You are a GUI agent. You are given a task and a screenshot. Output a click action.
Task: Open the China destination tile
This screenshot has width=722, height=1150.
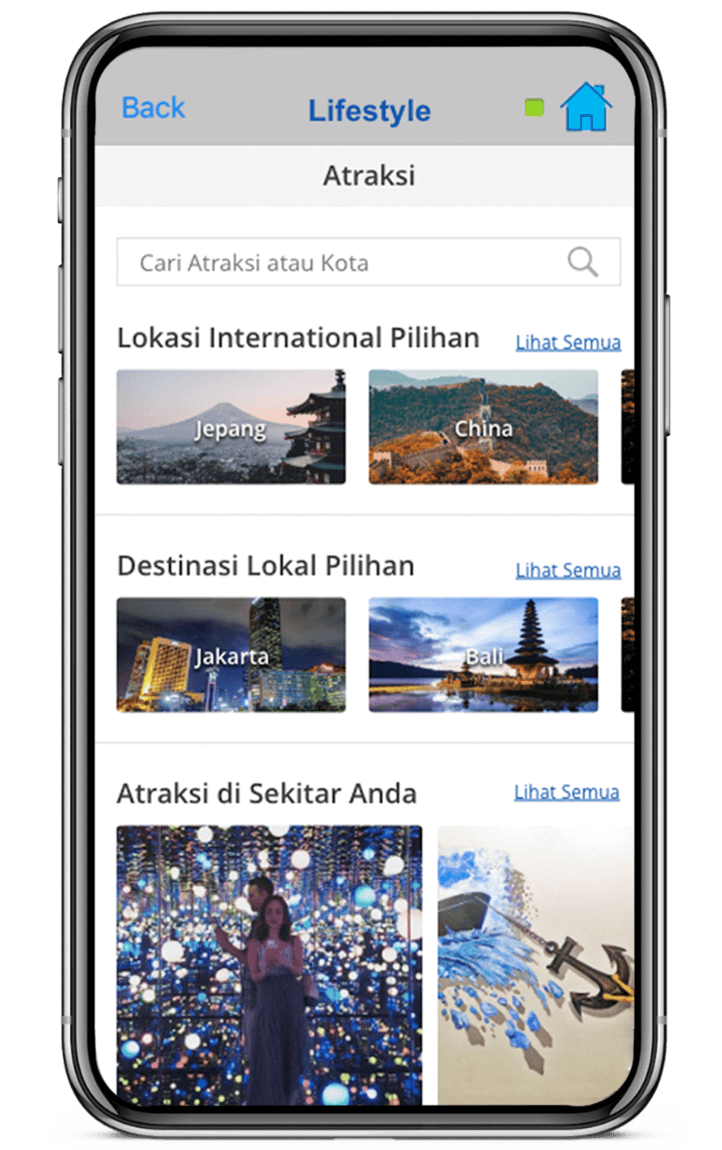pos(483,427)
